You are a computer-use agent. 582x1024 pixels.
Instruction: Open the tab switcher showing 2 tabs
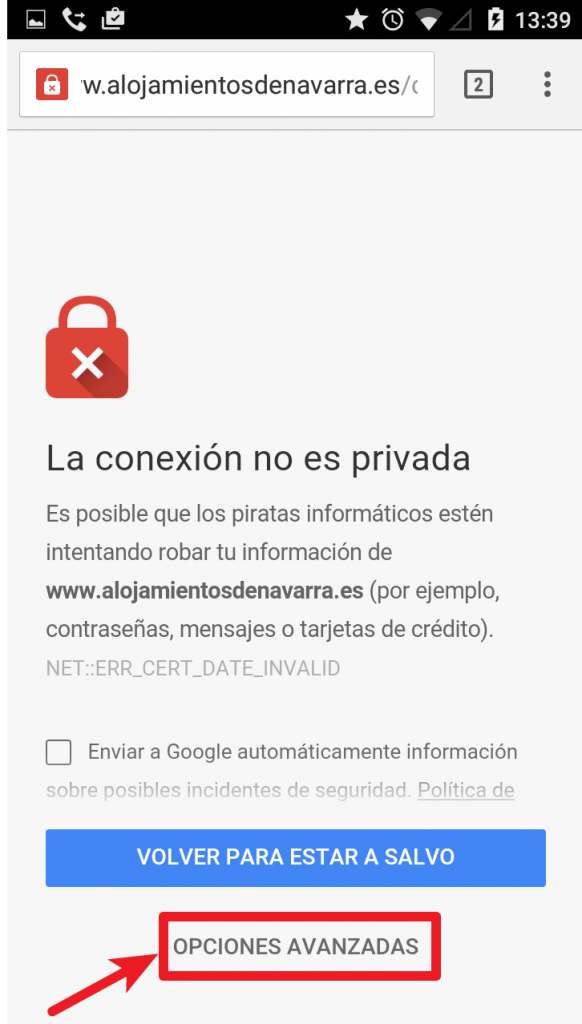(x=478, y=84)
